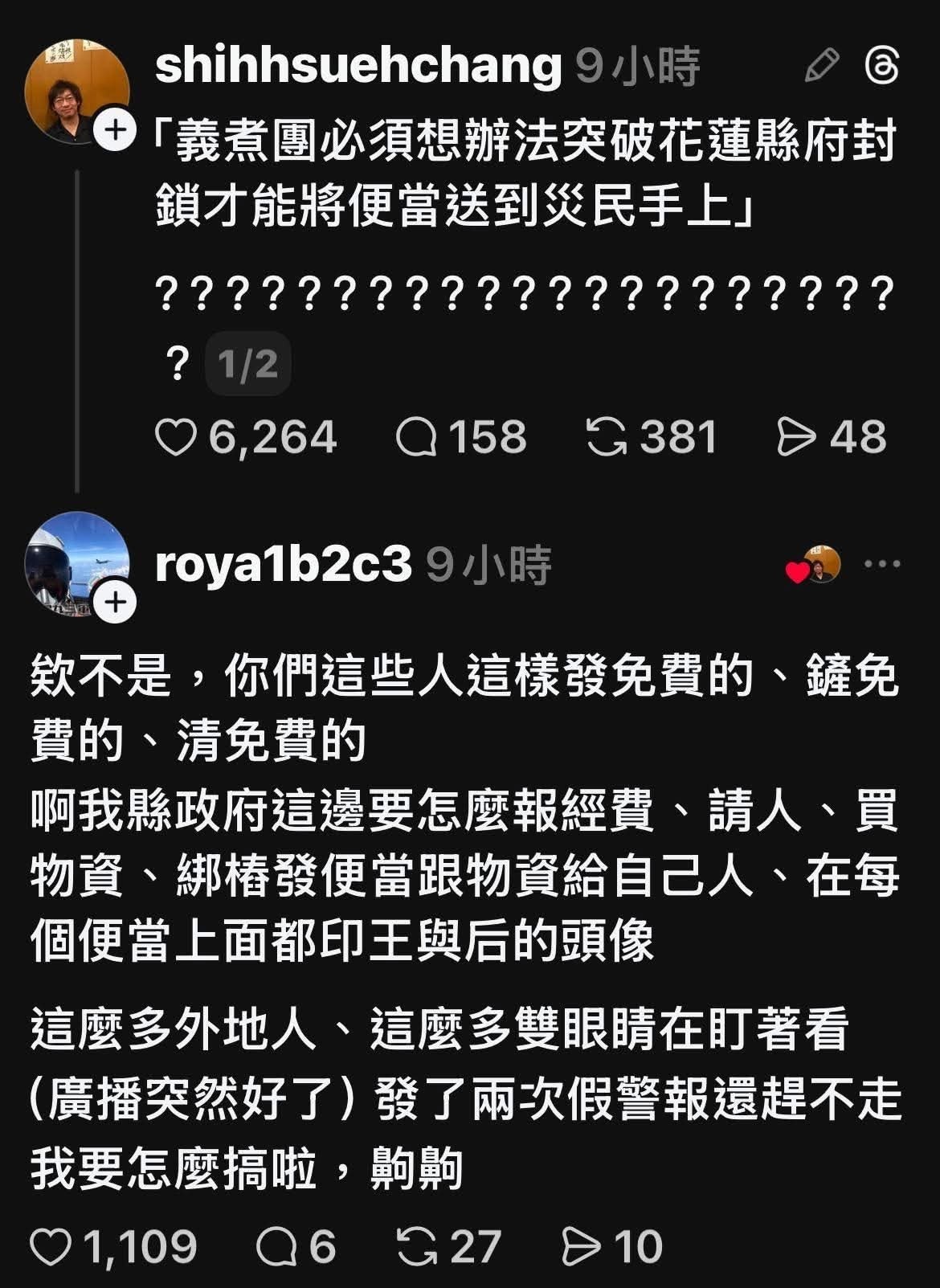Like shihhsuehchang's post
Image resolution: width=940 pixels, height=1288 pixels.
(x=176, y=438)
